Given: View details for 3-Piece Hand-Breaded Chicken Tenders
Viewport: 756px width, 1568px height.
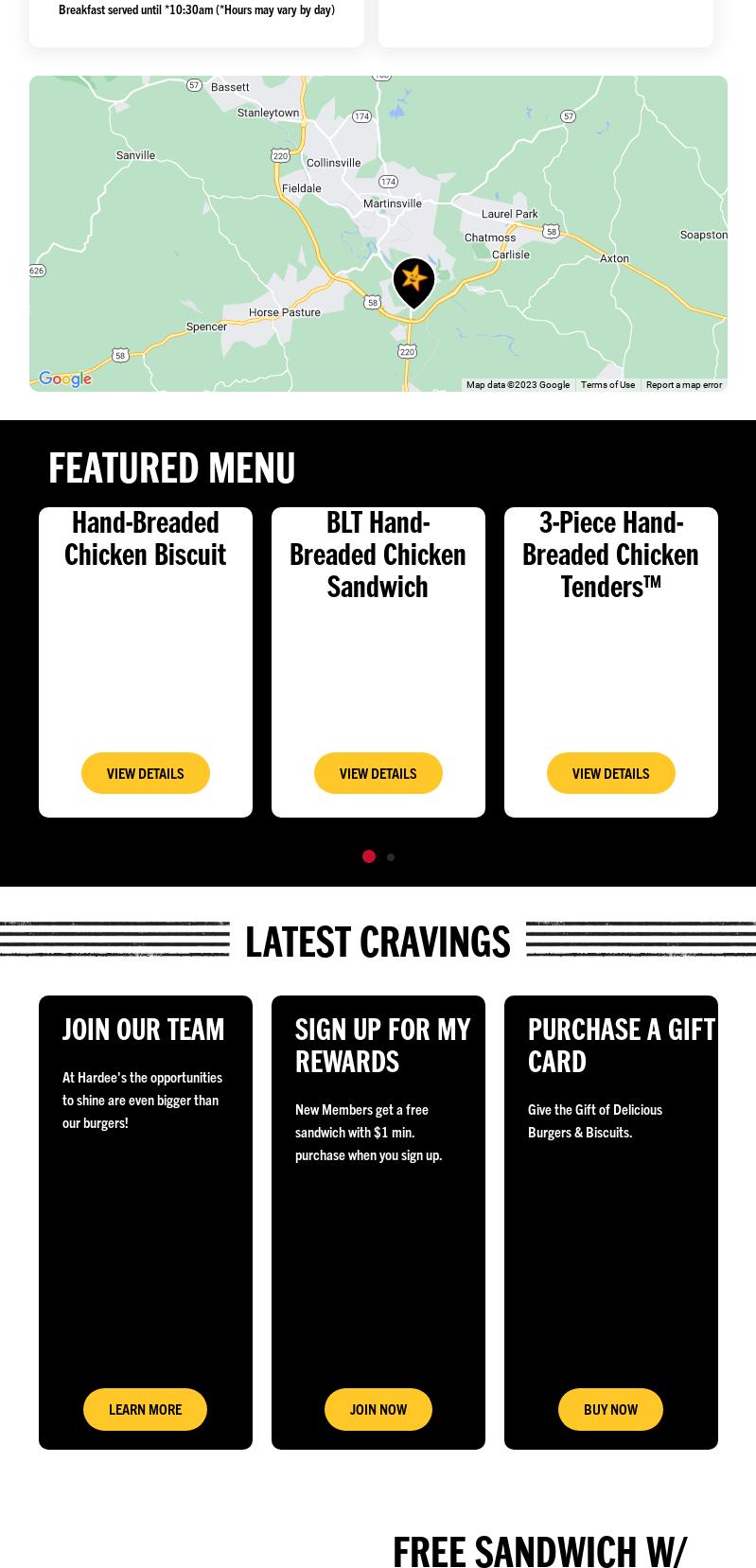Looking at the screenshot, I should (610, 773).
